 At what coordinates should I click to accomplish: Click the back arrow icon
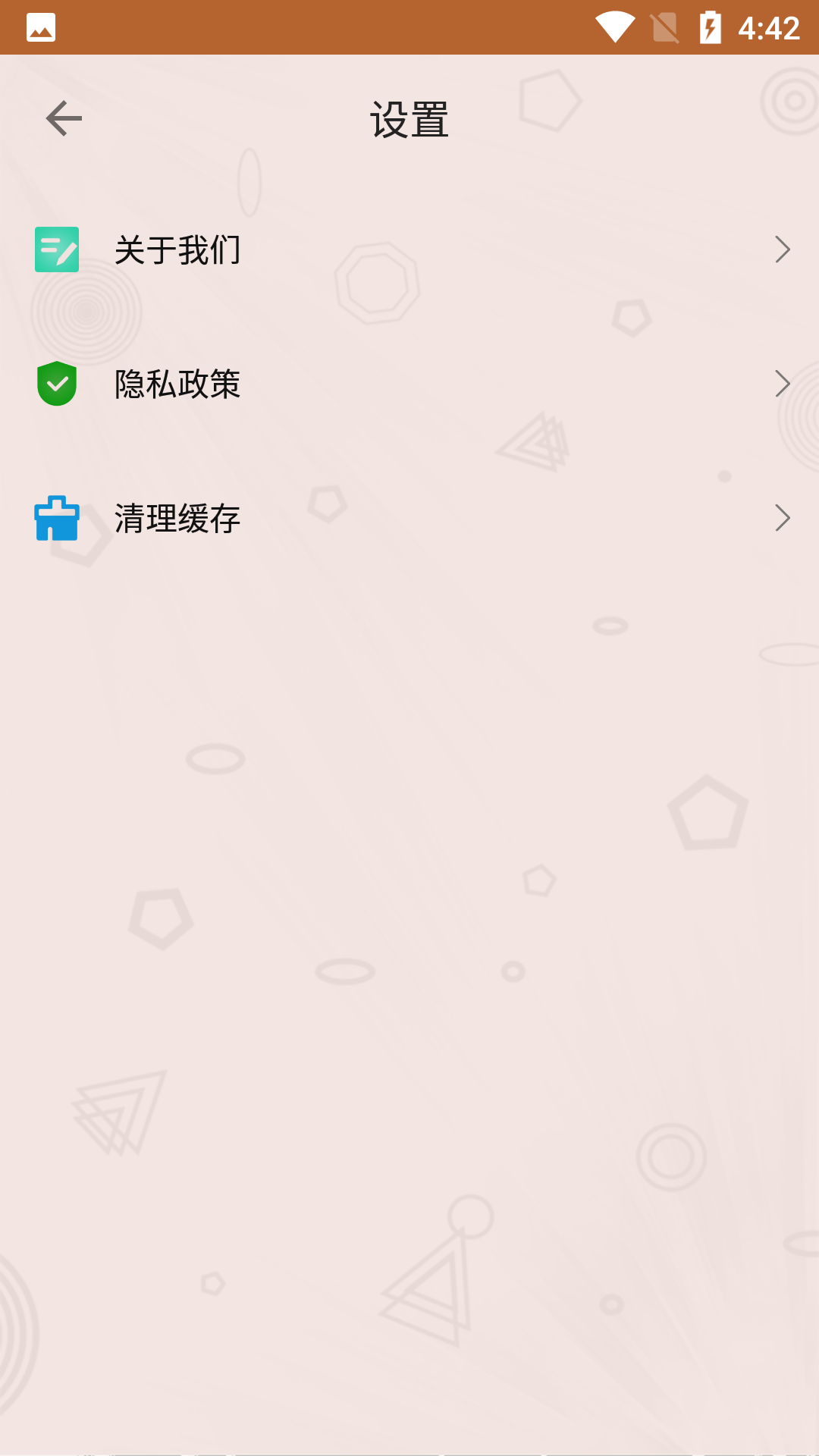pos(64,118)
